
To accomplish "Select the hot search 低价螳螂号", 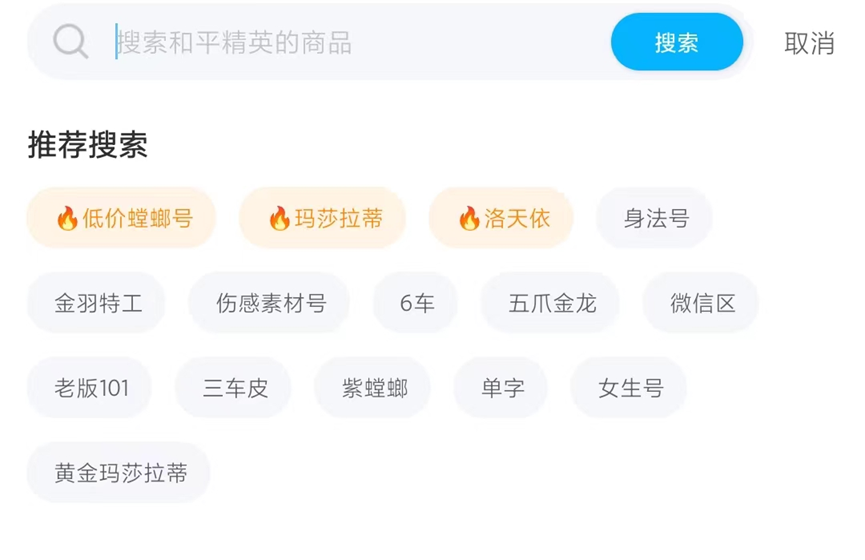I will pyautogui.click(x=122, y=218).
